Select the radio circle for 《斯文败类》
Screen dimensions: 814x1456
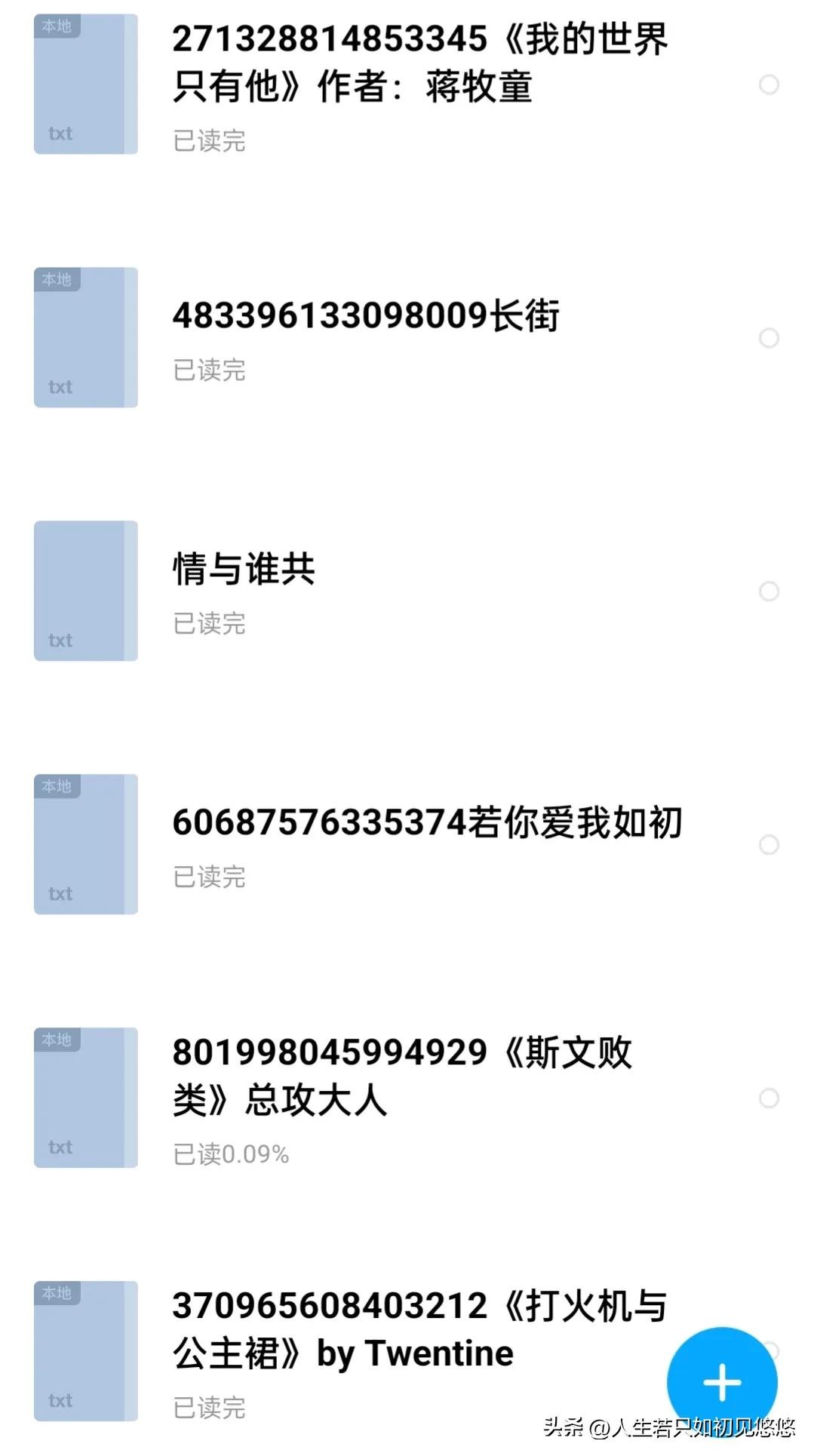769,1098
